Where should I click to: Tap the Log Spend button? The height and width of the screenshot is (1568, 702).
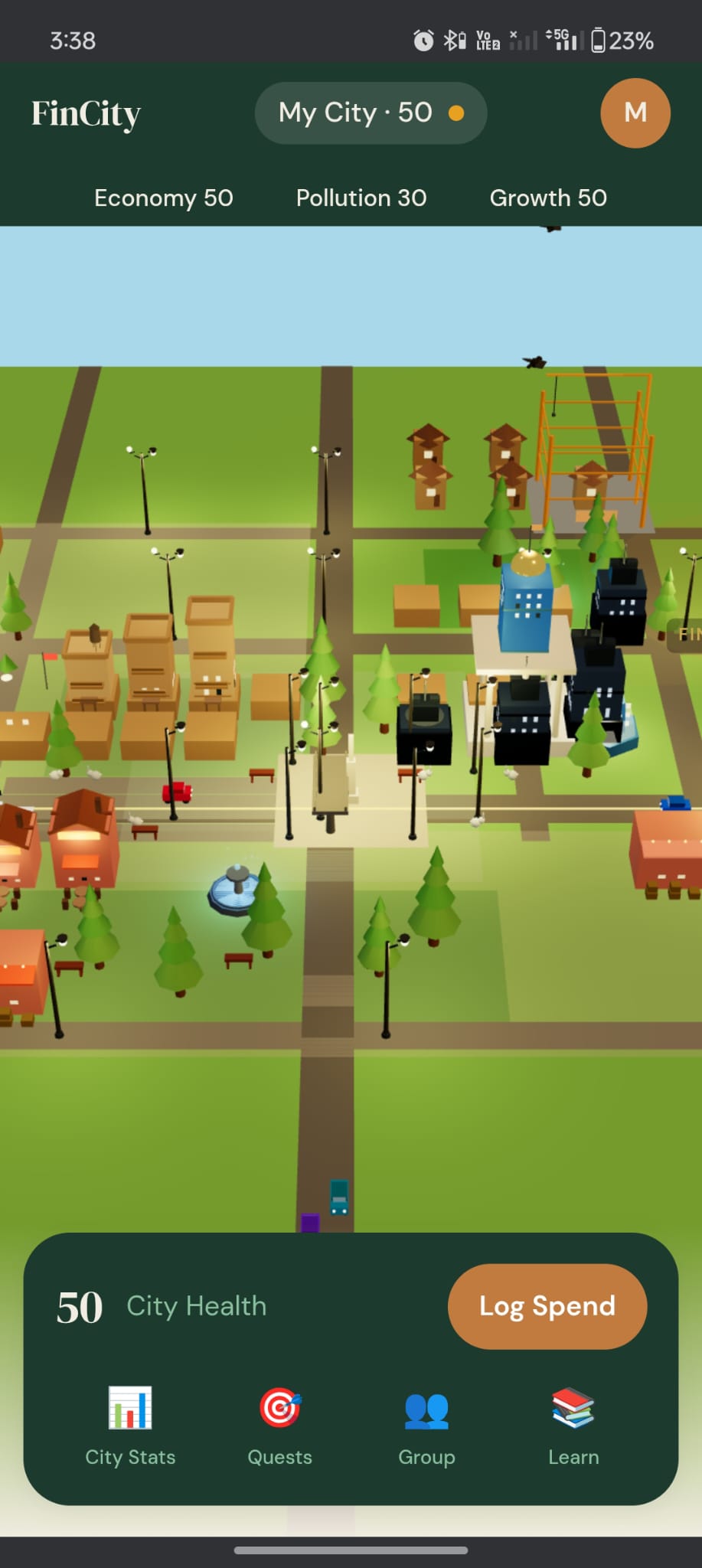[x=547, y=1306]
